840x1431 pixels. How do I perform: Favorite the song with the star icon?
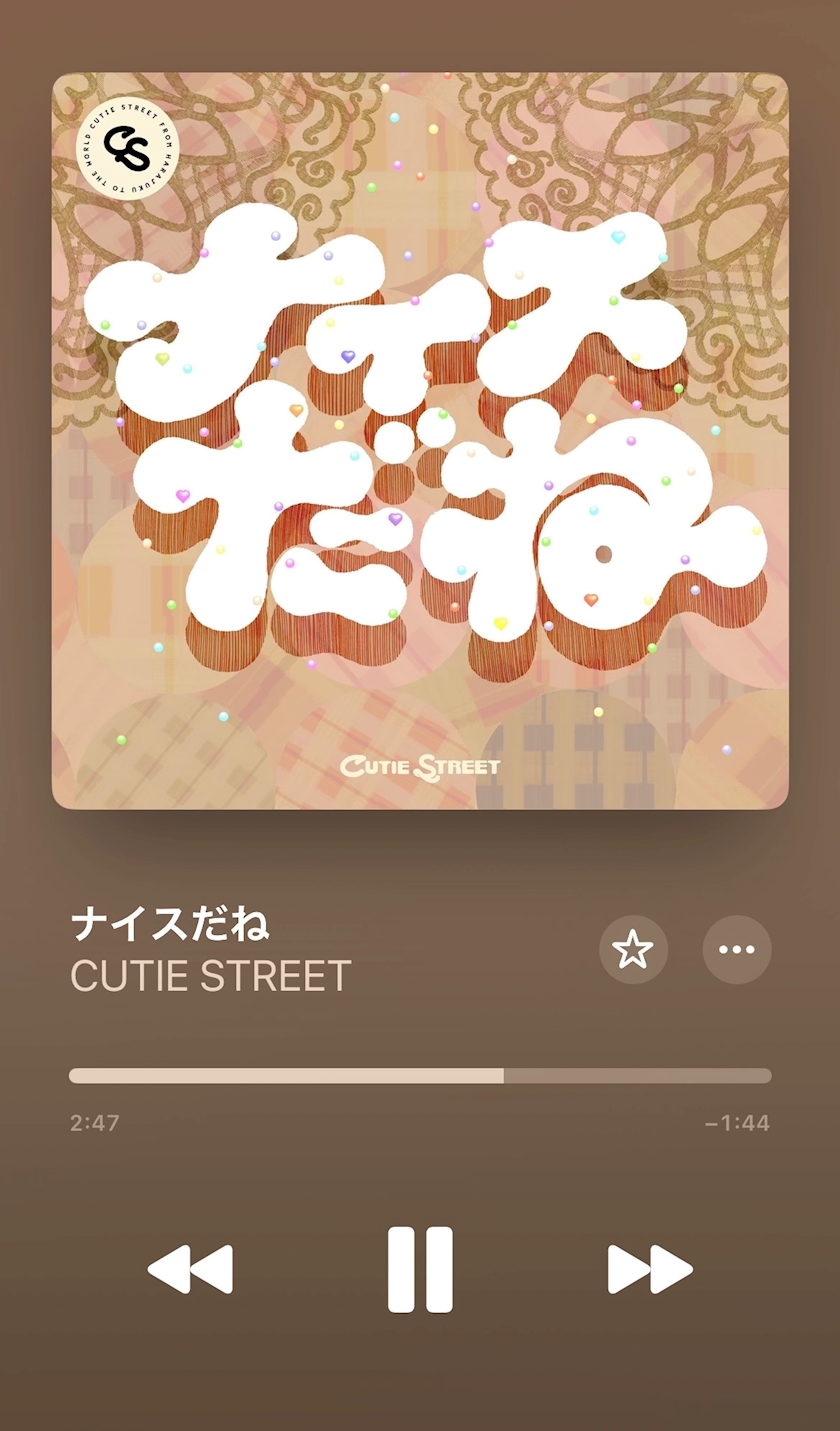click(633, 949)
